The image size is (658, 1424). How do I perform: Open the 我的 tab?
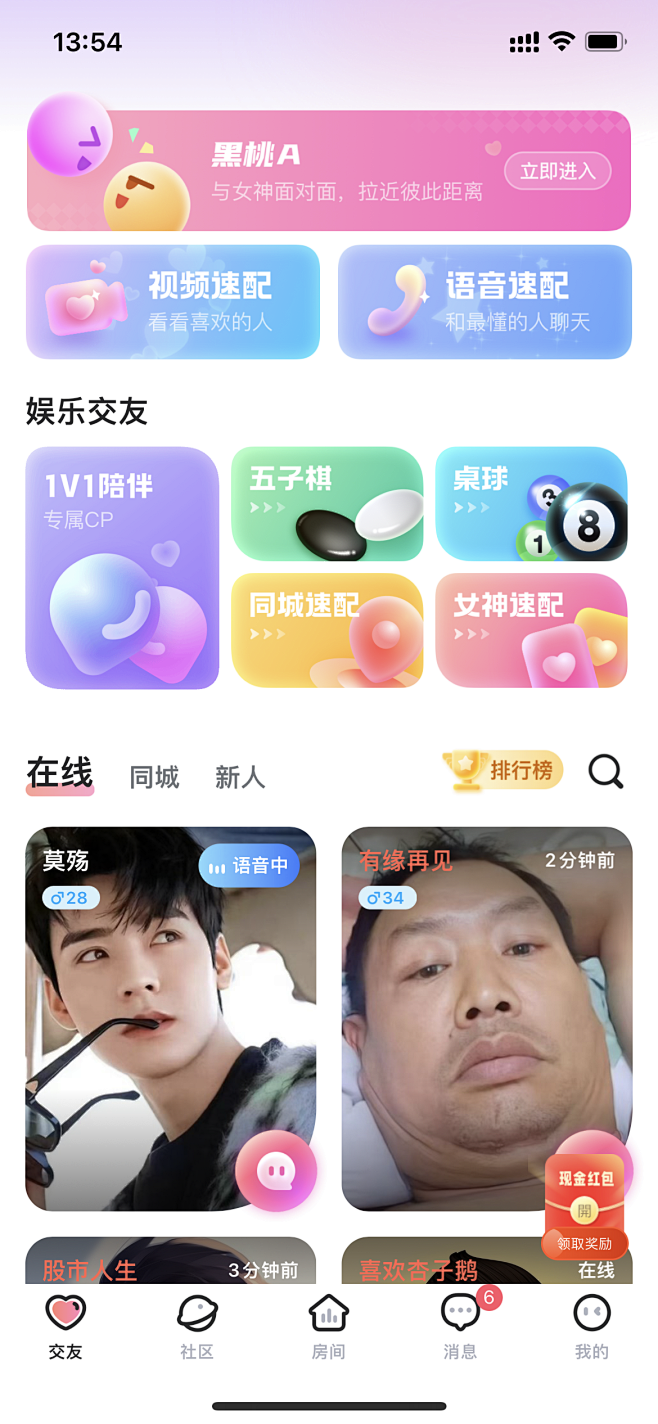point(592,1327)
